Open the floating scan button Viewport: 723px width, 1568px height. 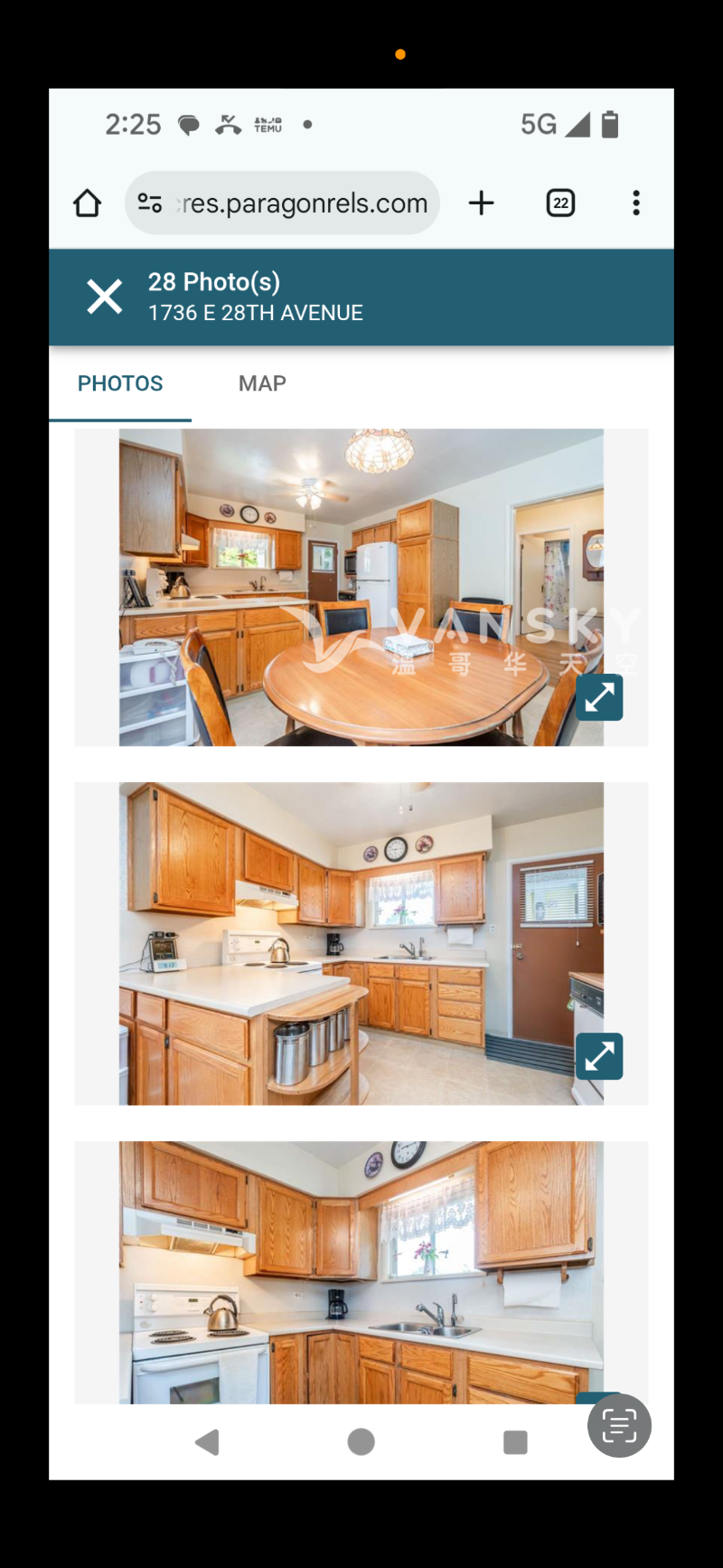pos(619,1426)
